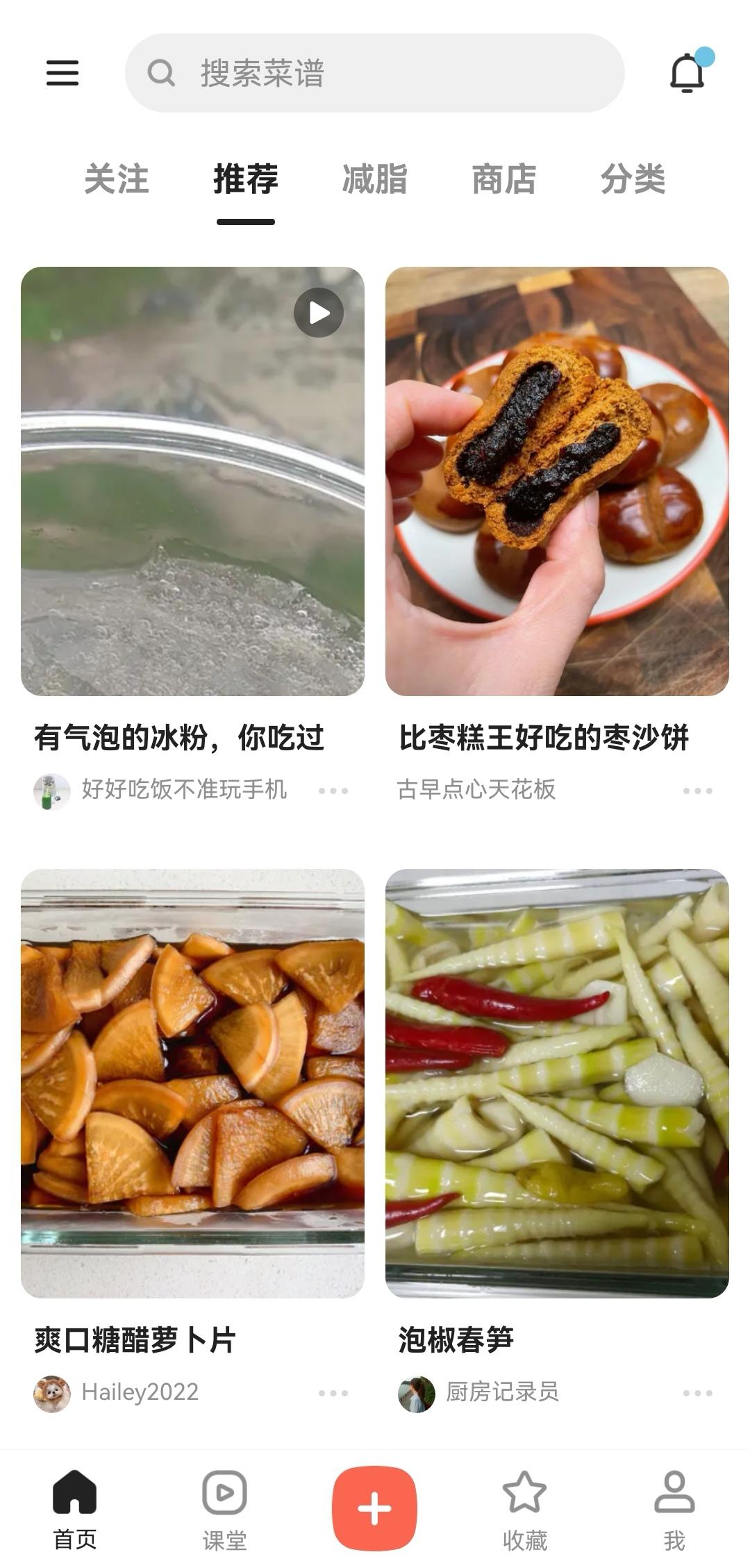Open more options for 好好吃饭不准玩手机's recipe
The image size is (750, 1568).
coord(333,791)
